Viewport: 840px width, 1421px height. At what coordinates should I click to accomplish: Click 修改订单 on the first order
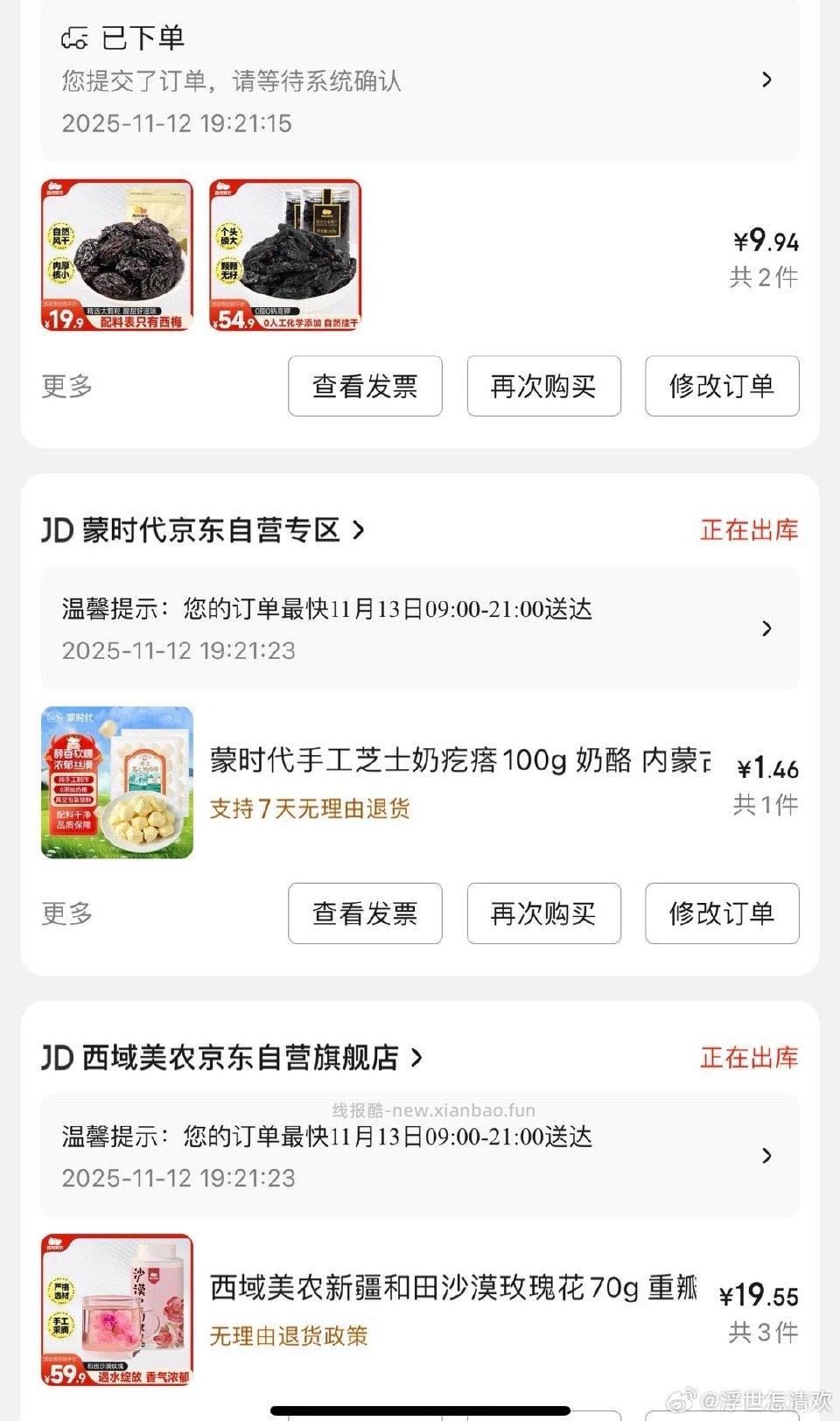(x=722, y=386)
